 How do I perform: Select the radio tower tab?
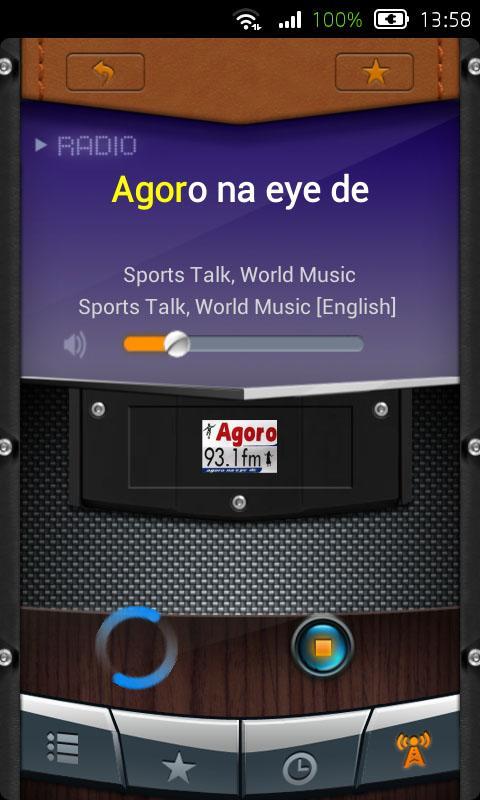tap(413, 749)
